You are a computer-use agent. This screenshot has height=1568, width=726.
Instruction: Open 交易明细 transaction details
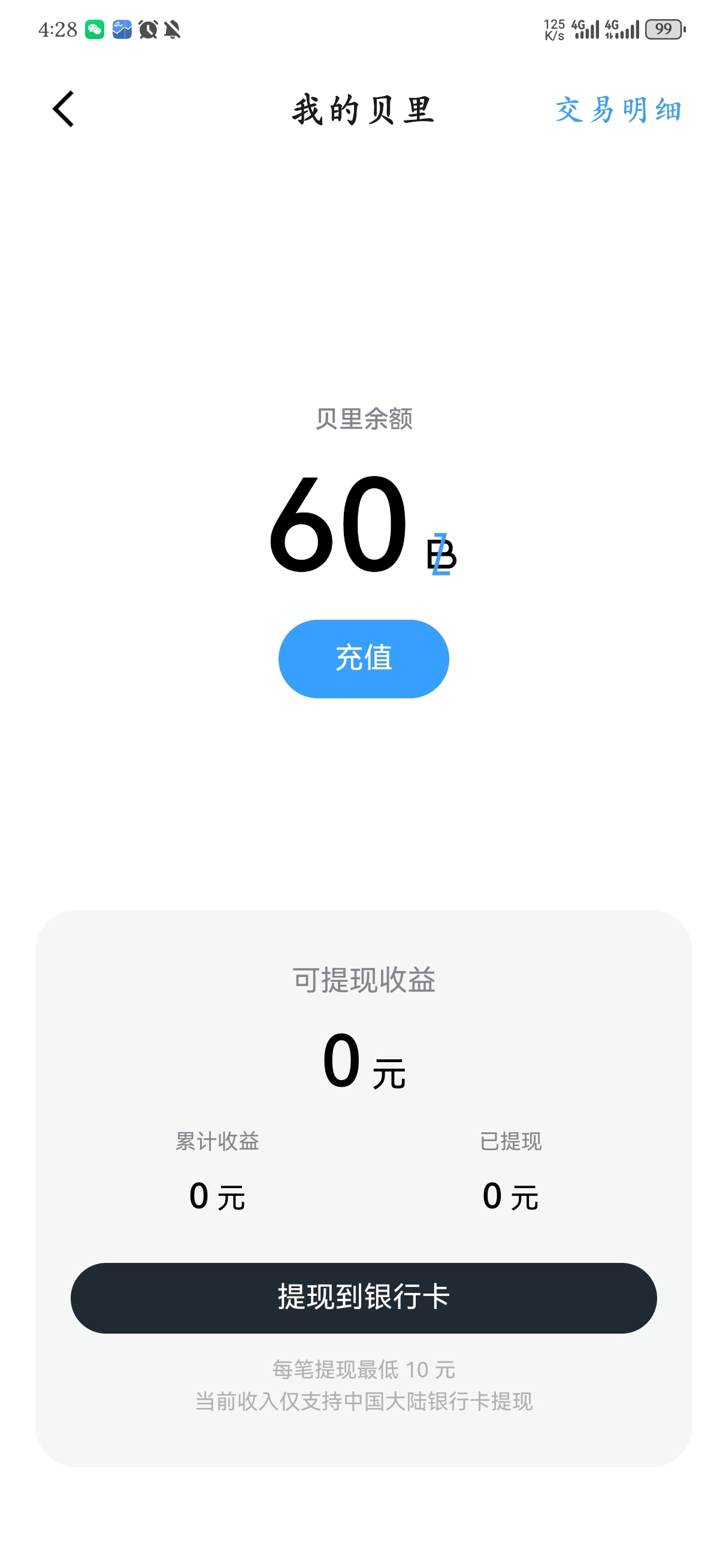[x=618, y=110]
